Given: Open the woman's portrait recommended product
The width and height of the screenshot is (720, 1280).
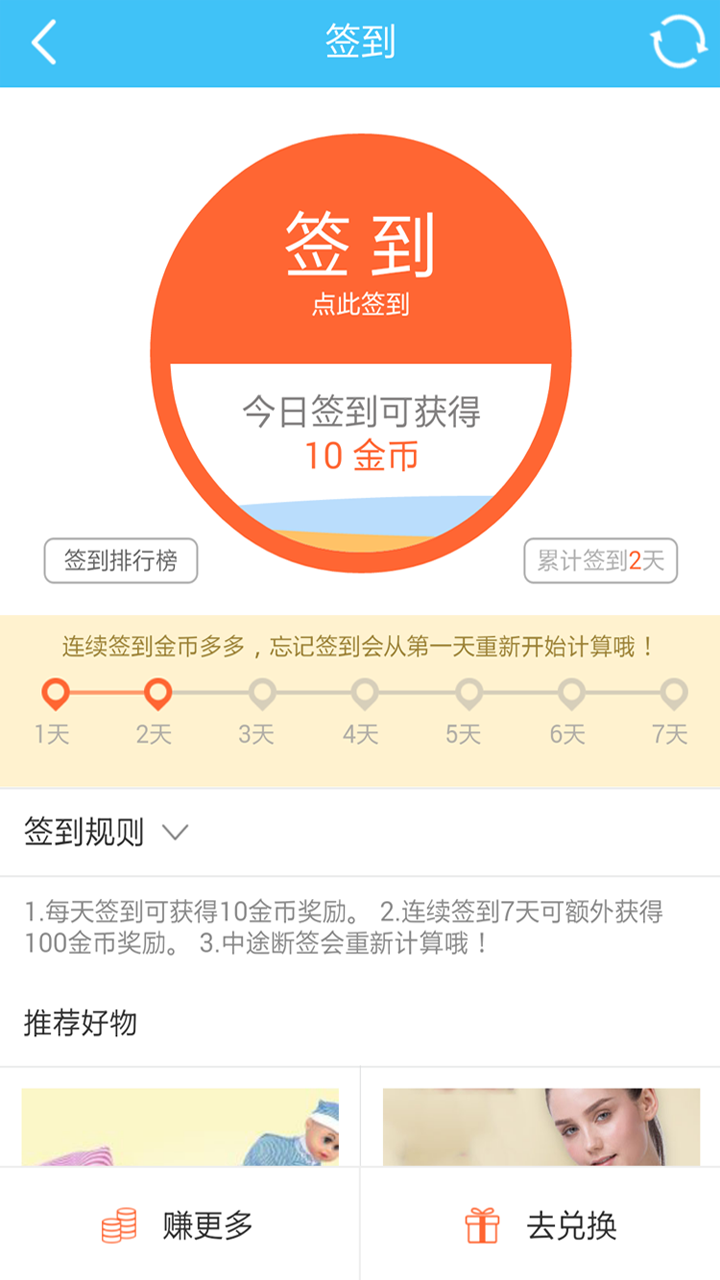Looking at the screenshot, I should pos(541,1127).
